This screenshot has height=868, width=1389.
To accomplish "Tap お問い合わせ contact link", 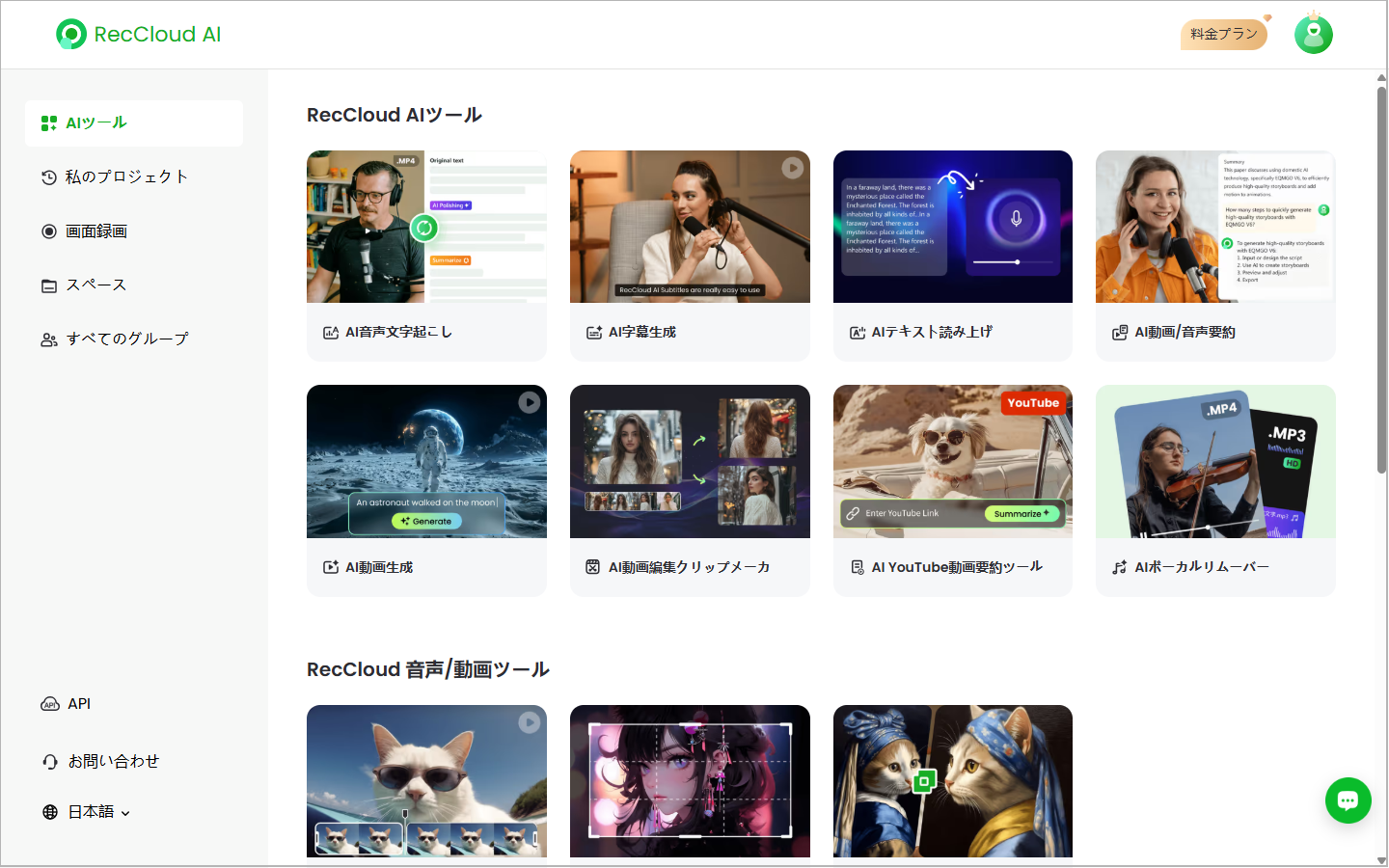I will coord(112,762).
